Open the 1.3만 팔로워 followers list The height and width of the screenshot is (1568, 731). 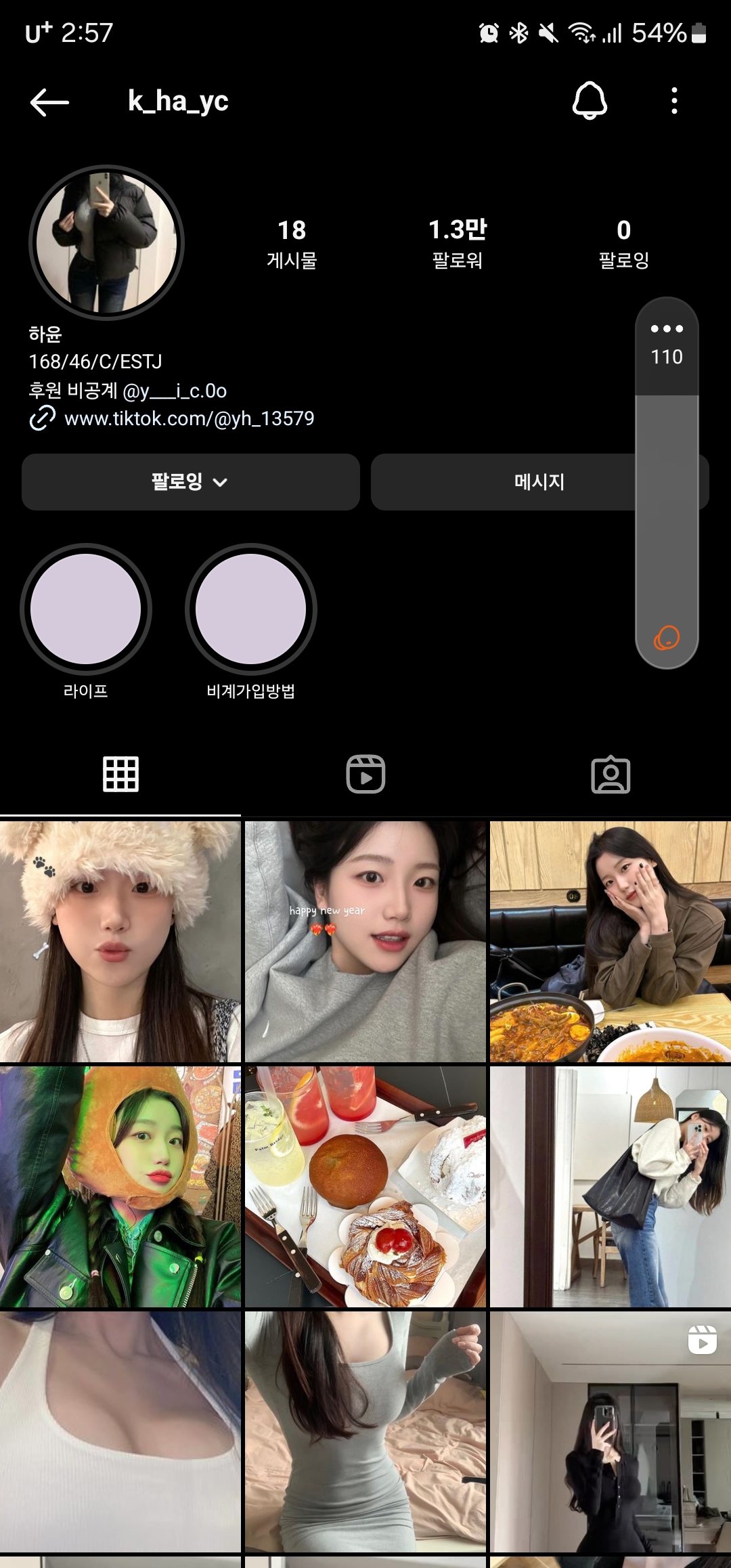pos(458,244)
